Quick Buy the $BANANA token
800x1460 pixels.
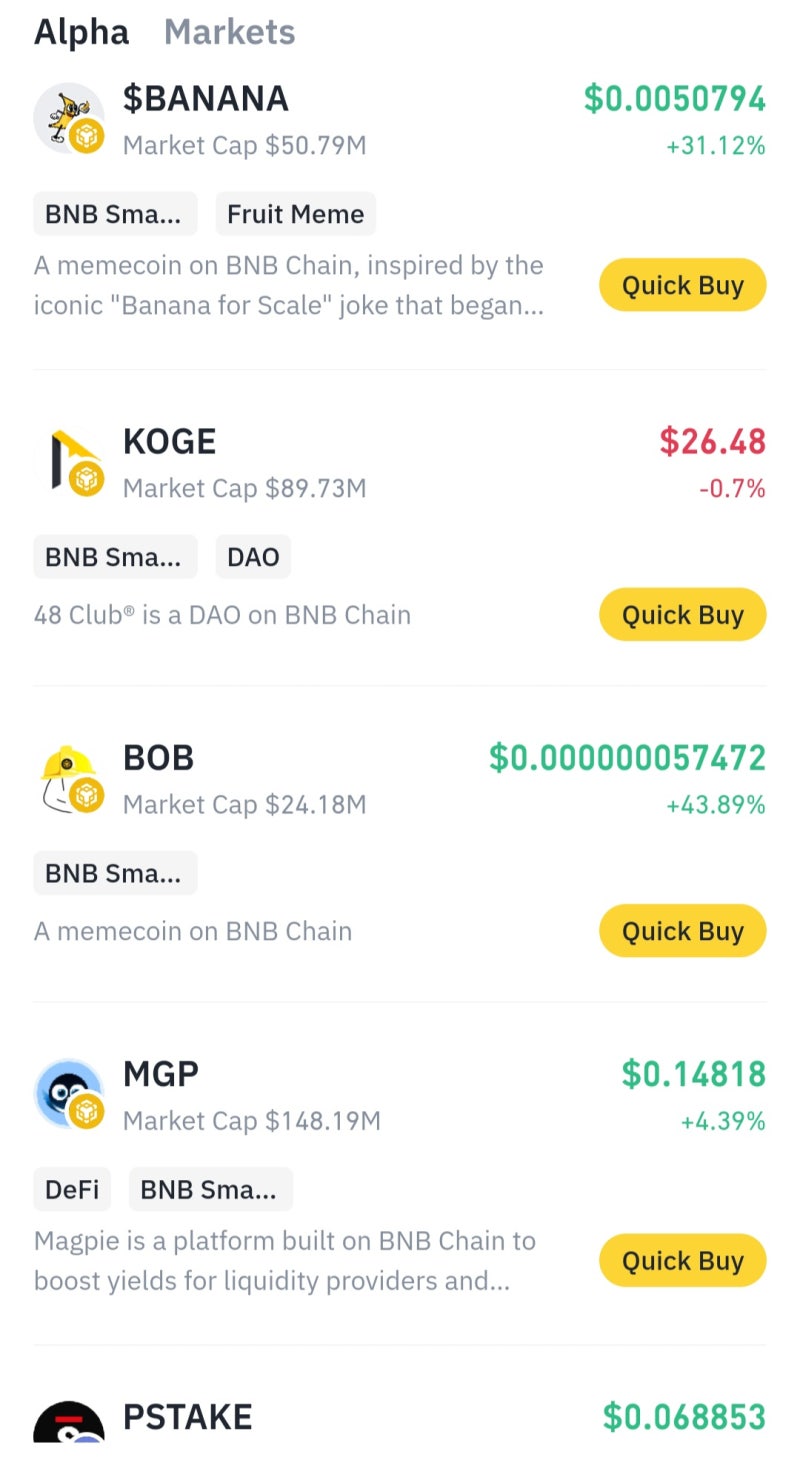(x=682, y=285)
